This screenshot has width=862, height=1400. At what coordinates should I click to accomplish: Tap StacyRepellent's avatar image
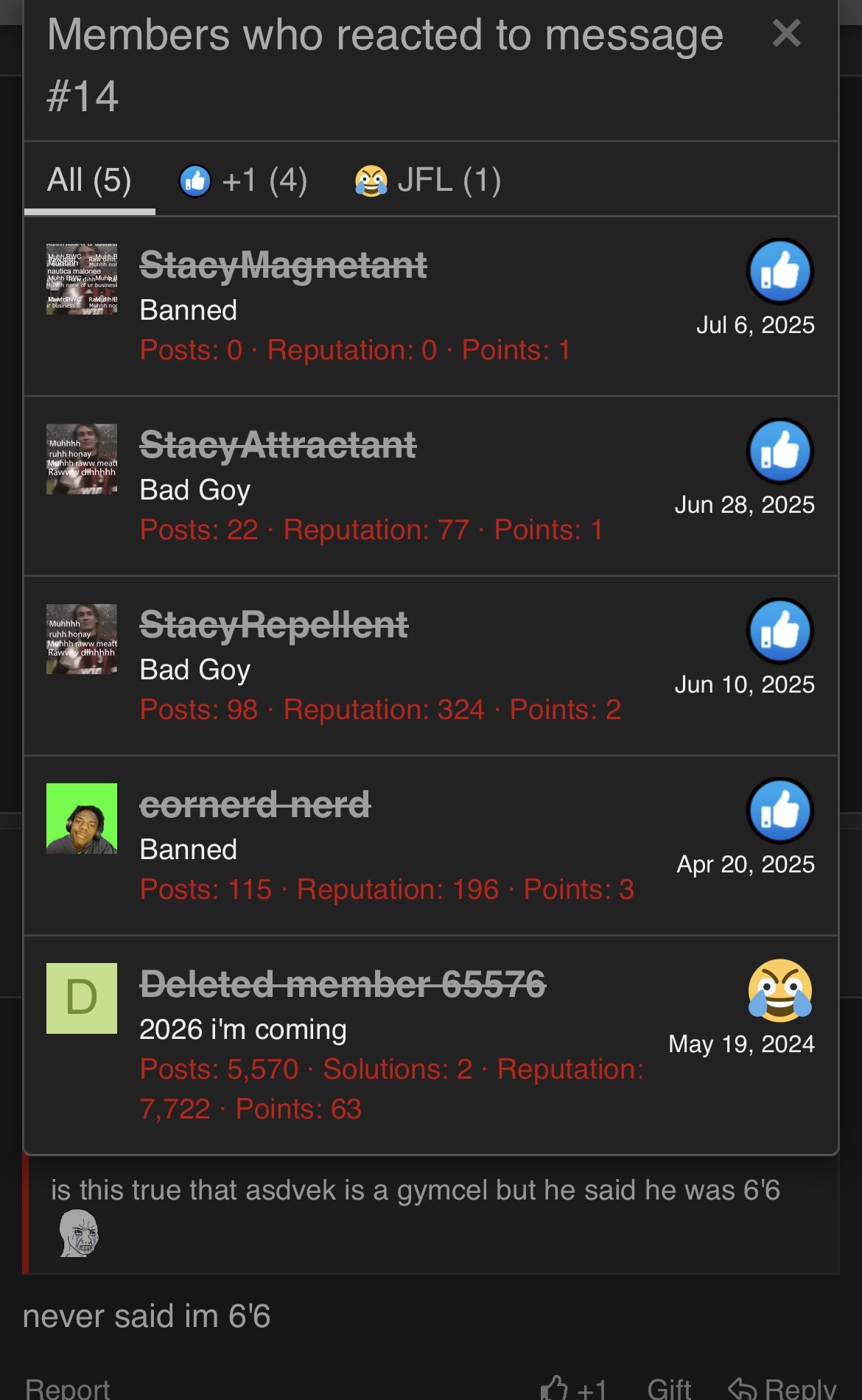point(82,639)
